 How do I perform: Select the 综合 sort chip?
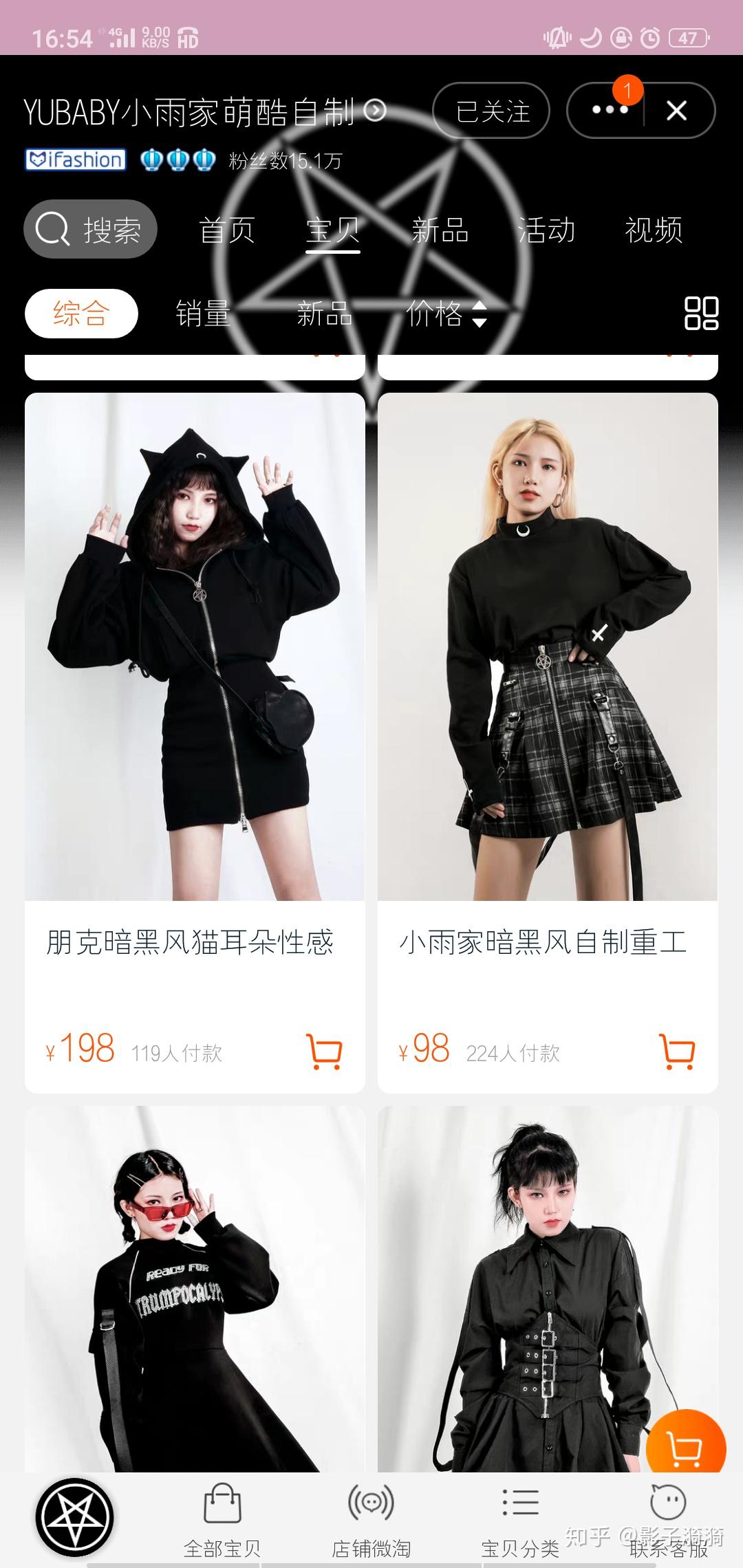tap(81, 314)
